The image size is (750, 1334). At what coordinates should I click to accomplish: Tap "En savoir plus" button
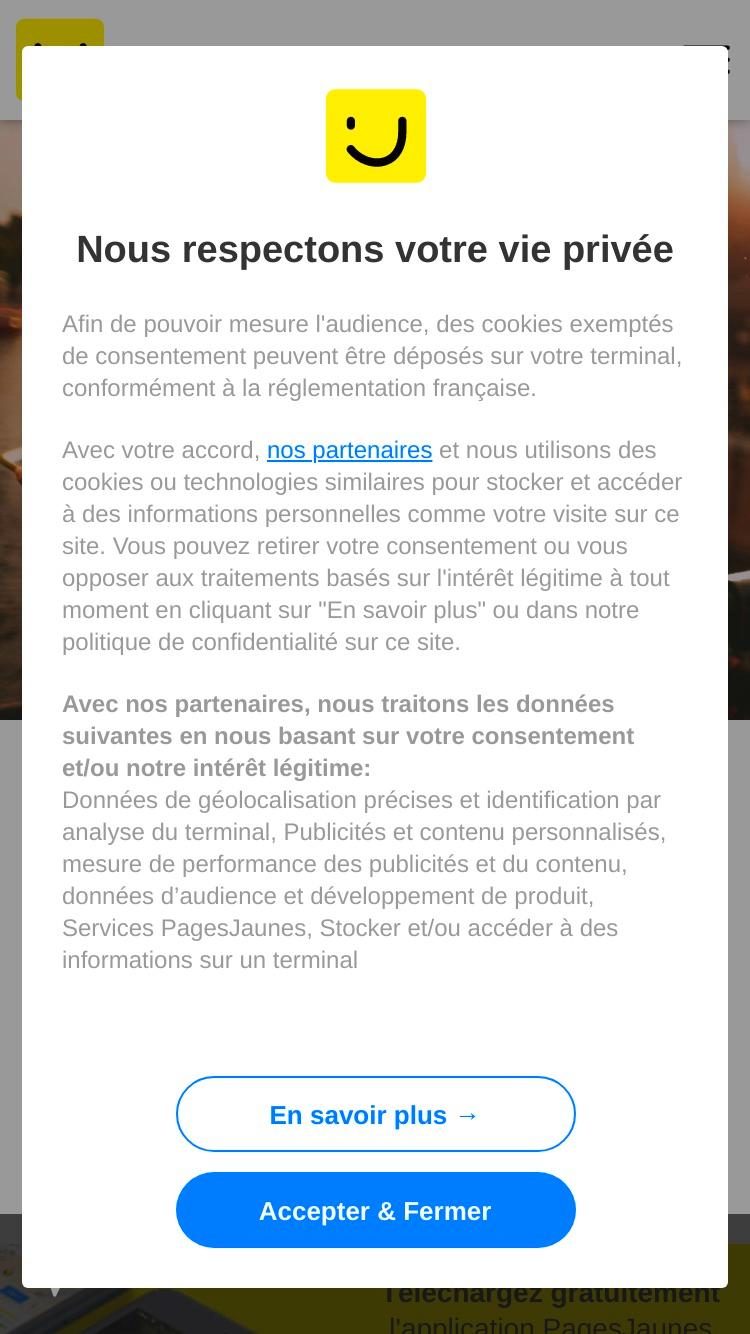(x=376, y=1114)
